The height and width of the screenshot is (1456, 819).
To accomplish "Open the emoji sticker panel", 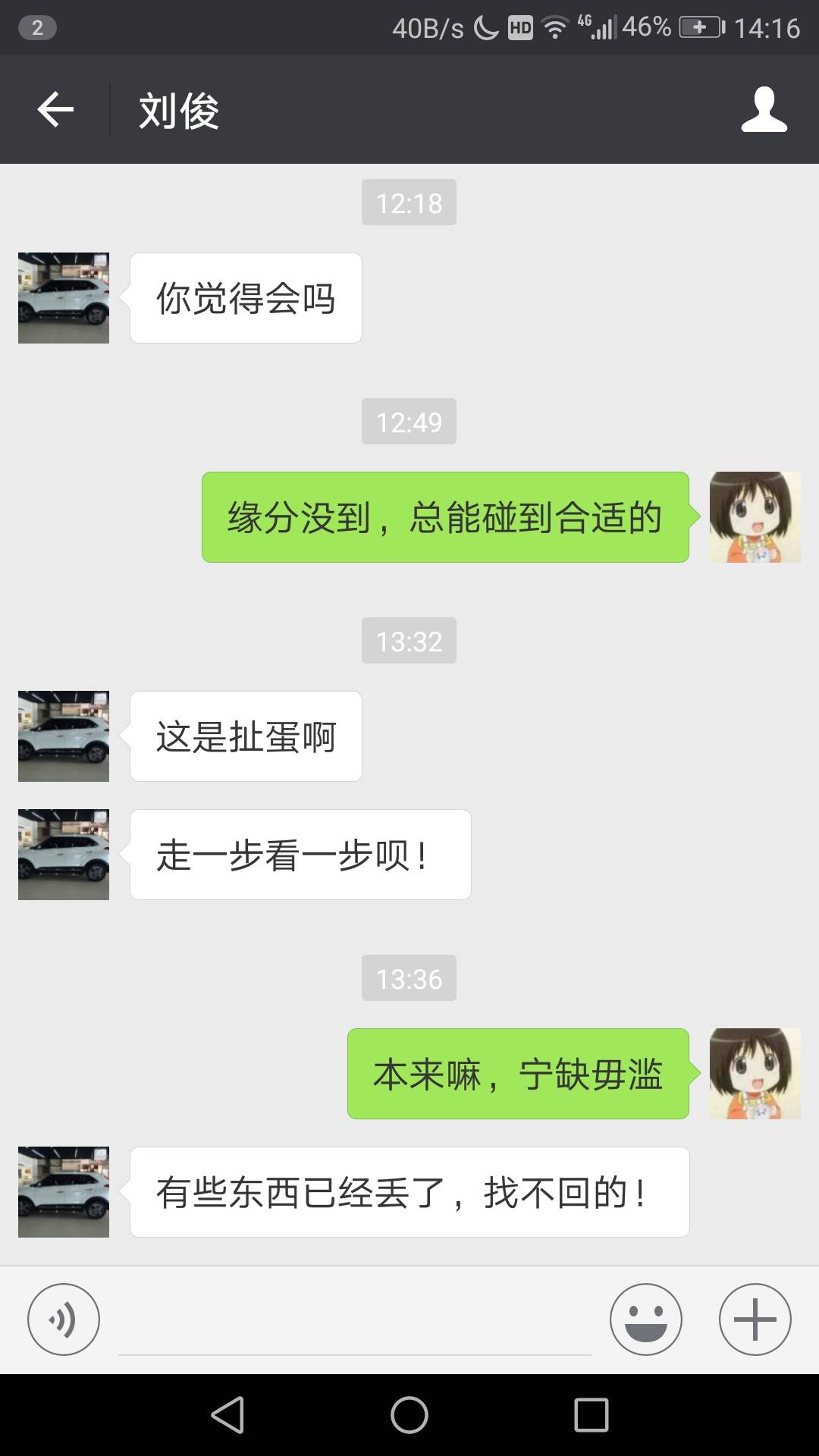I will point(645,1319).
